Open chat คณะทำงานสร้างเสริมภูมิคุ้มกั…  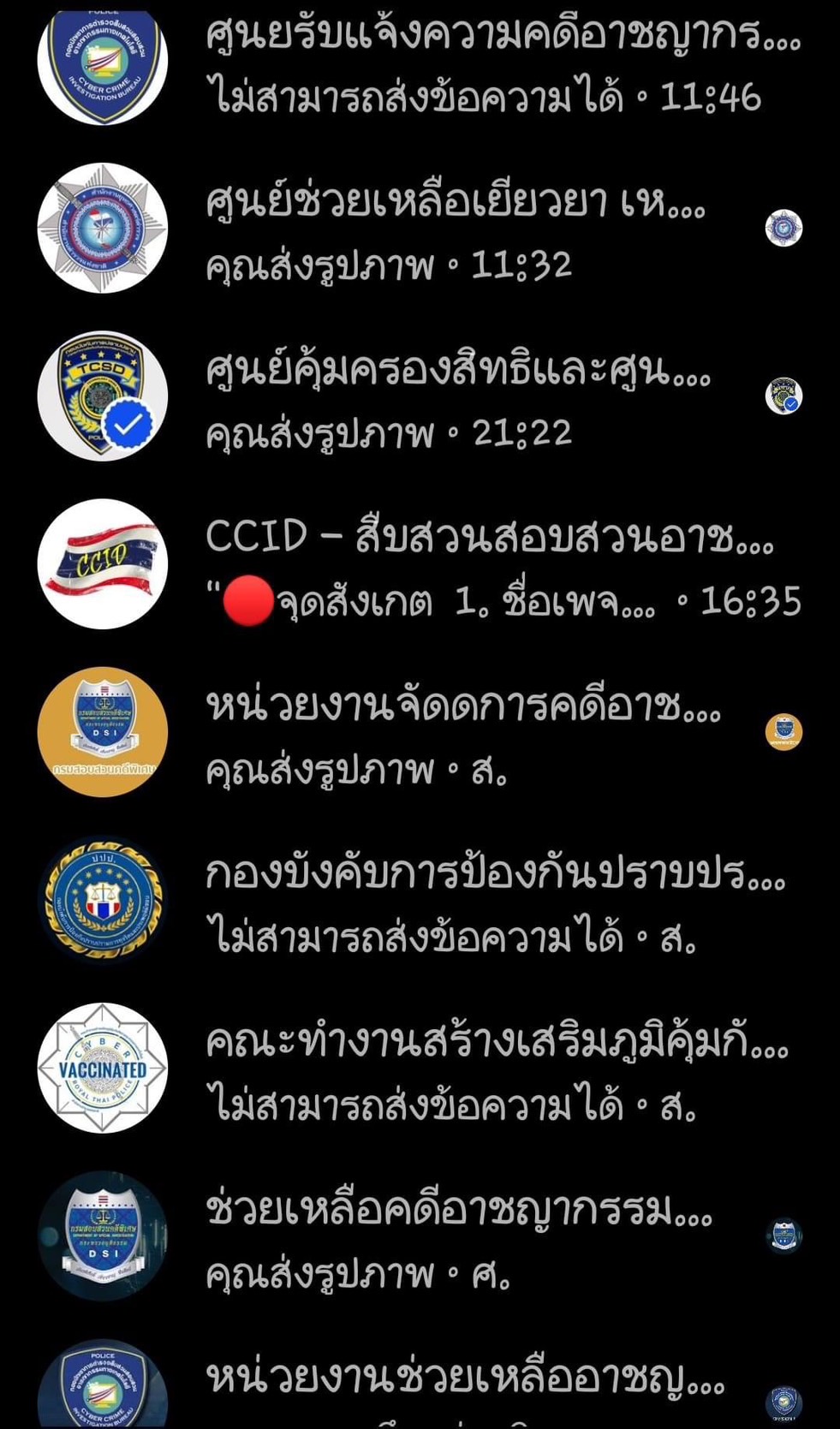click(497, 1070)
